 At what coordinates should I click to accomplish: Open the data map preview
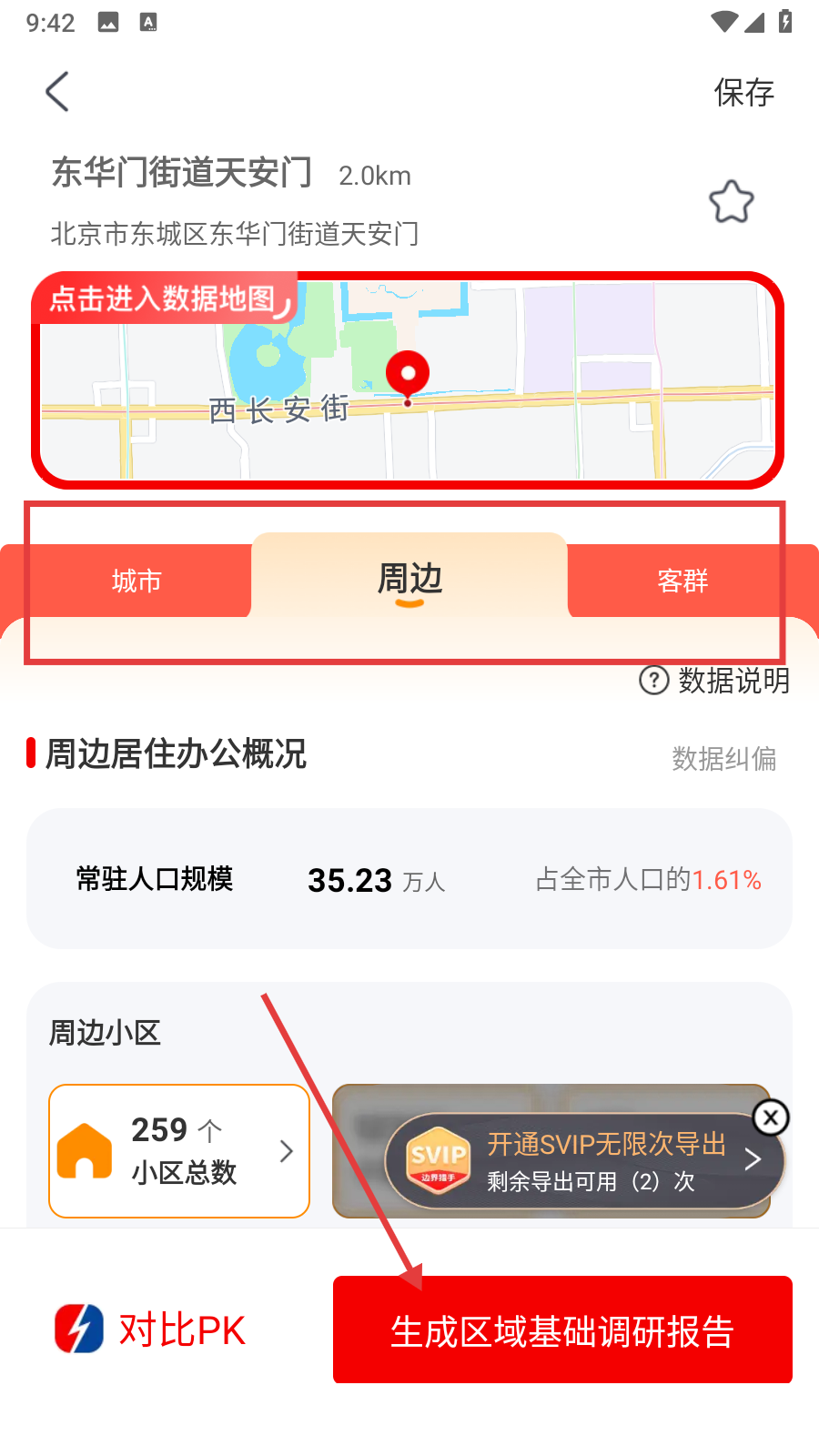tap(408, 380)
